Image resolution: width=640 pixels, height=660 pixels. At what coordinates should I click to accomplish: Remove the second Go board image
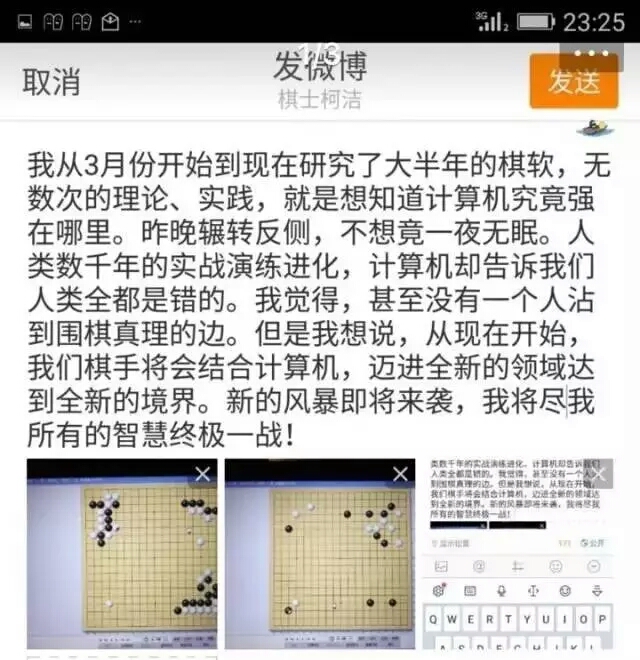[400, 474]
